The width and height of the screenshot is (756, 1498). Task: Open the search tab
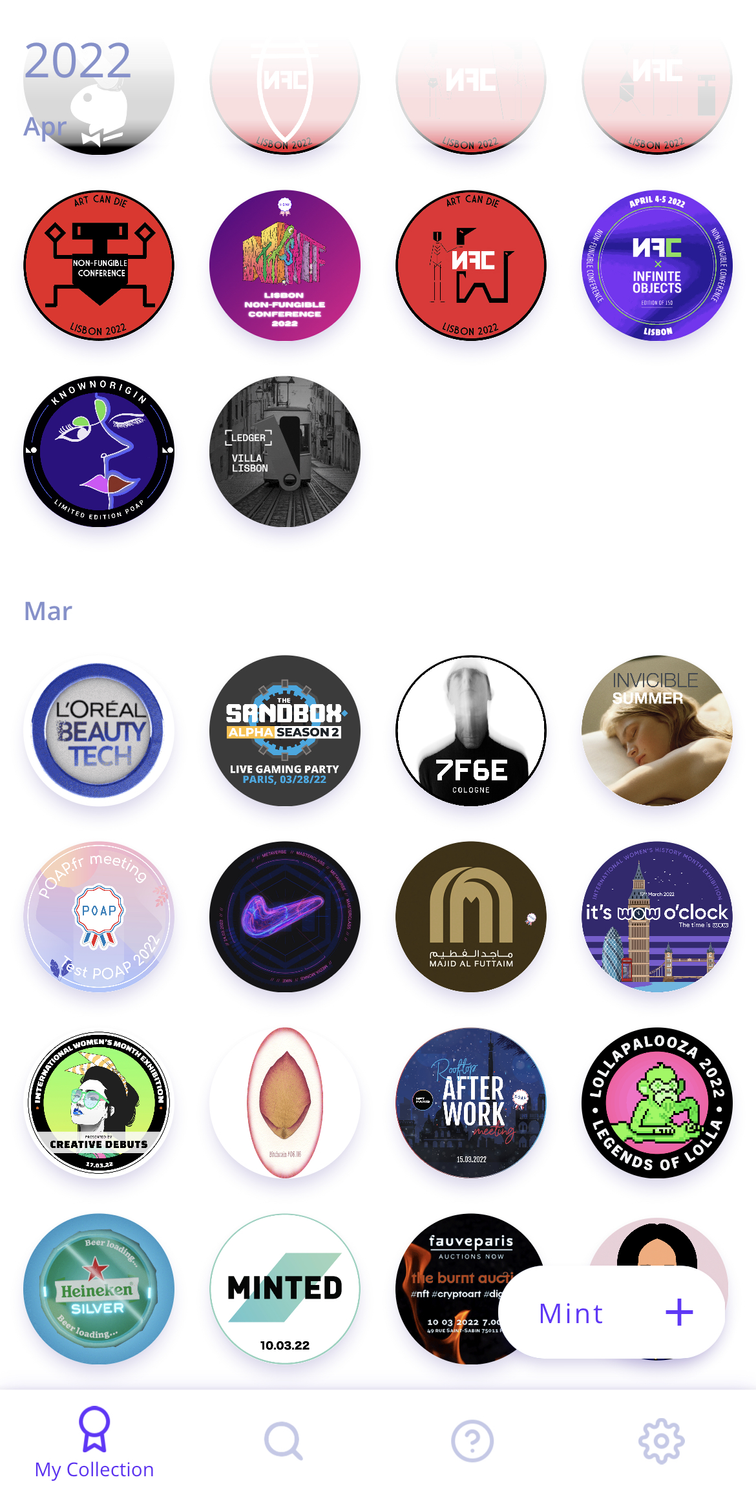click(x=283, y=1442)
